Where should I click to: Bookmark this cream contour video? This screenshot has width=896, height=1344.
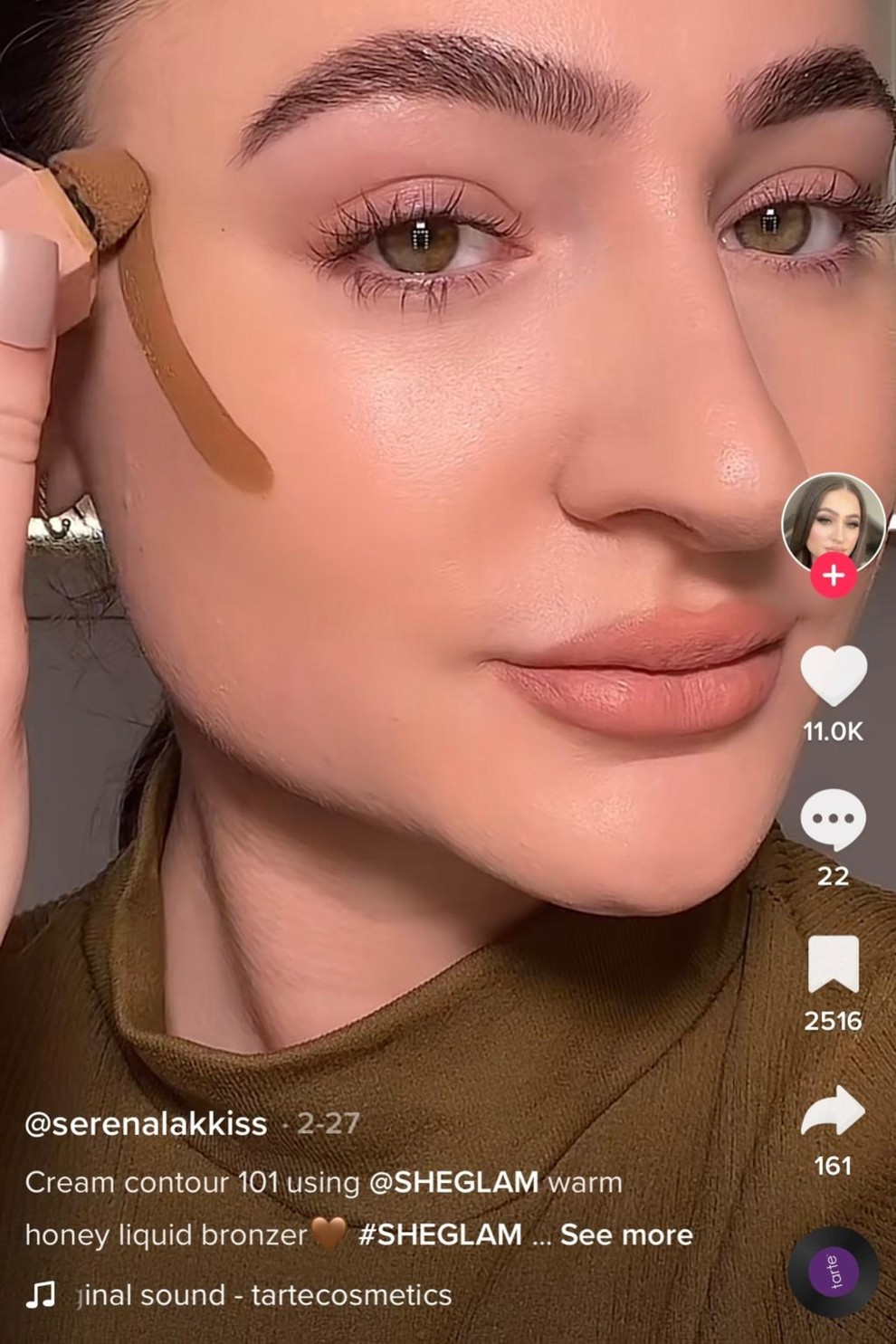point(833,965)
